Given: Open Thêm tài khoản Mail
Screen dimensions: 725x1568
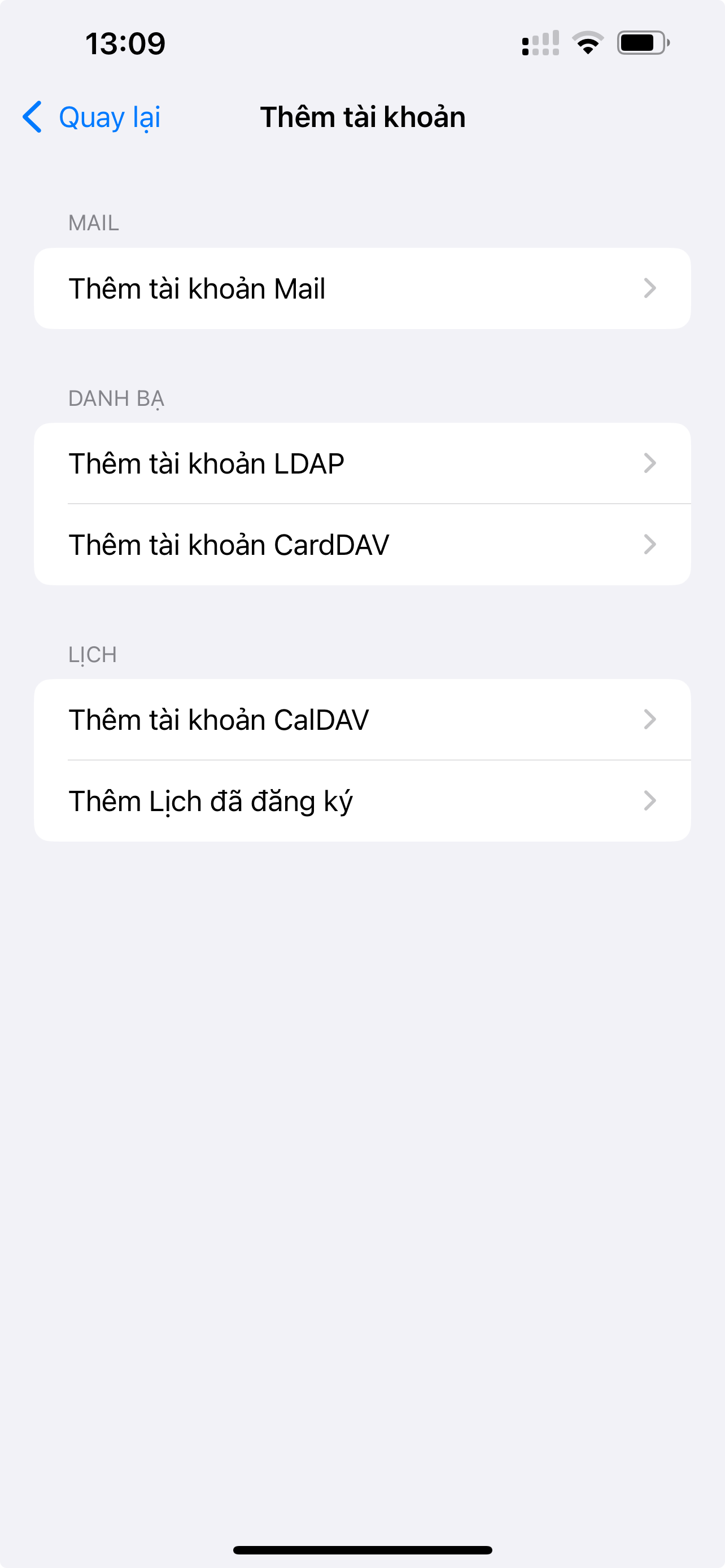Looking at the screenshot, I should point(362,288).
